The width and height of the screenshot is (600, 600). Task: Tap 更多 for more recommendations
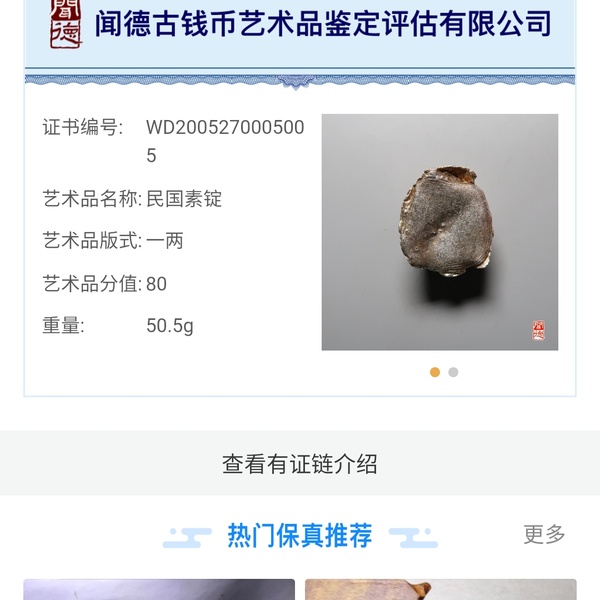[544, 534]
